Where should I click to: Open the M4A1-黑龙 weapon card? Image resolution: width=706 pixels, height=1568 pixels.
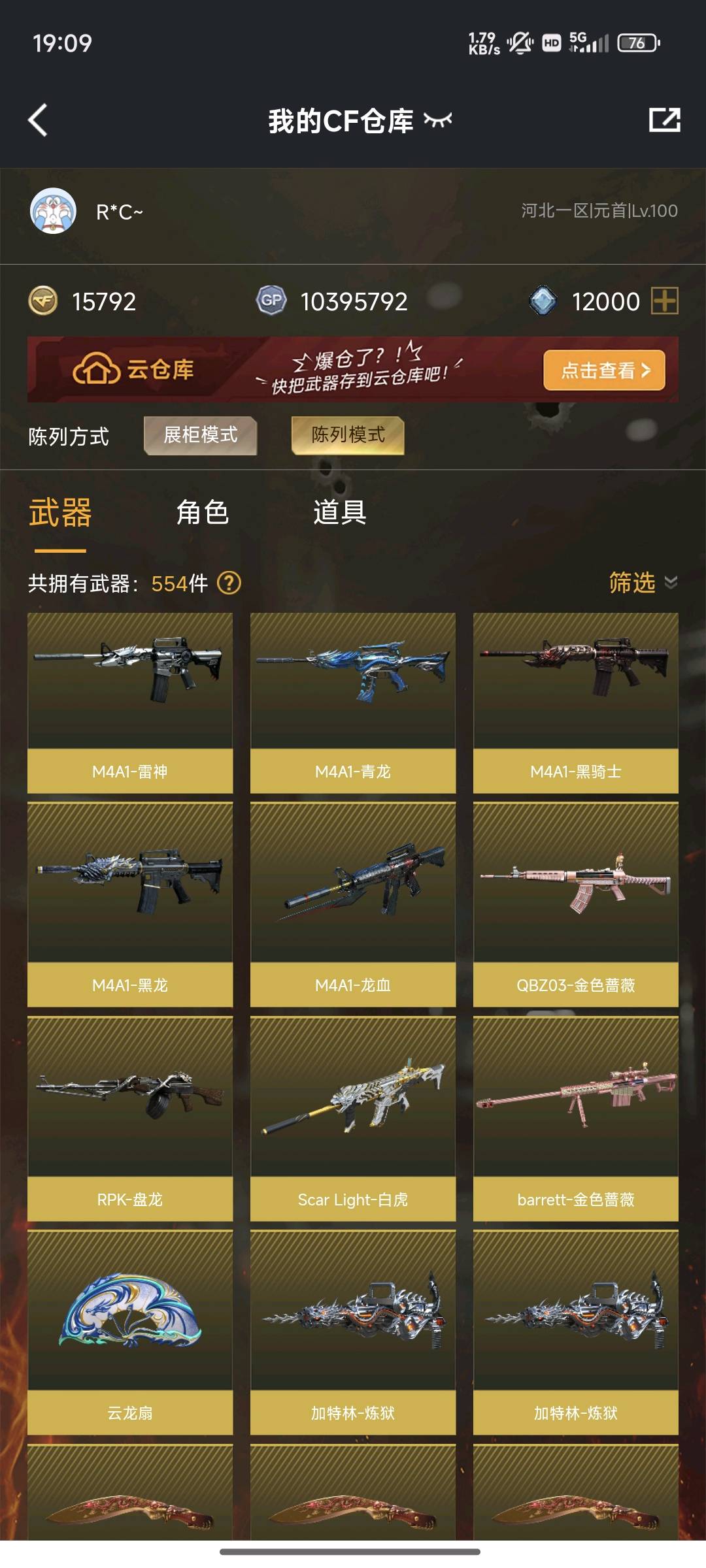pos(130,905)
